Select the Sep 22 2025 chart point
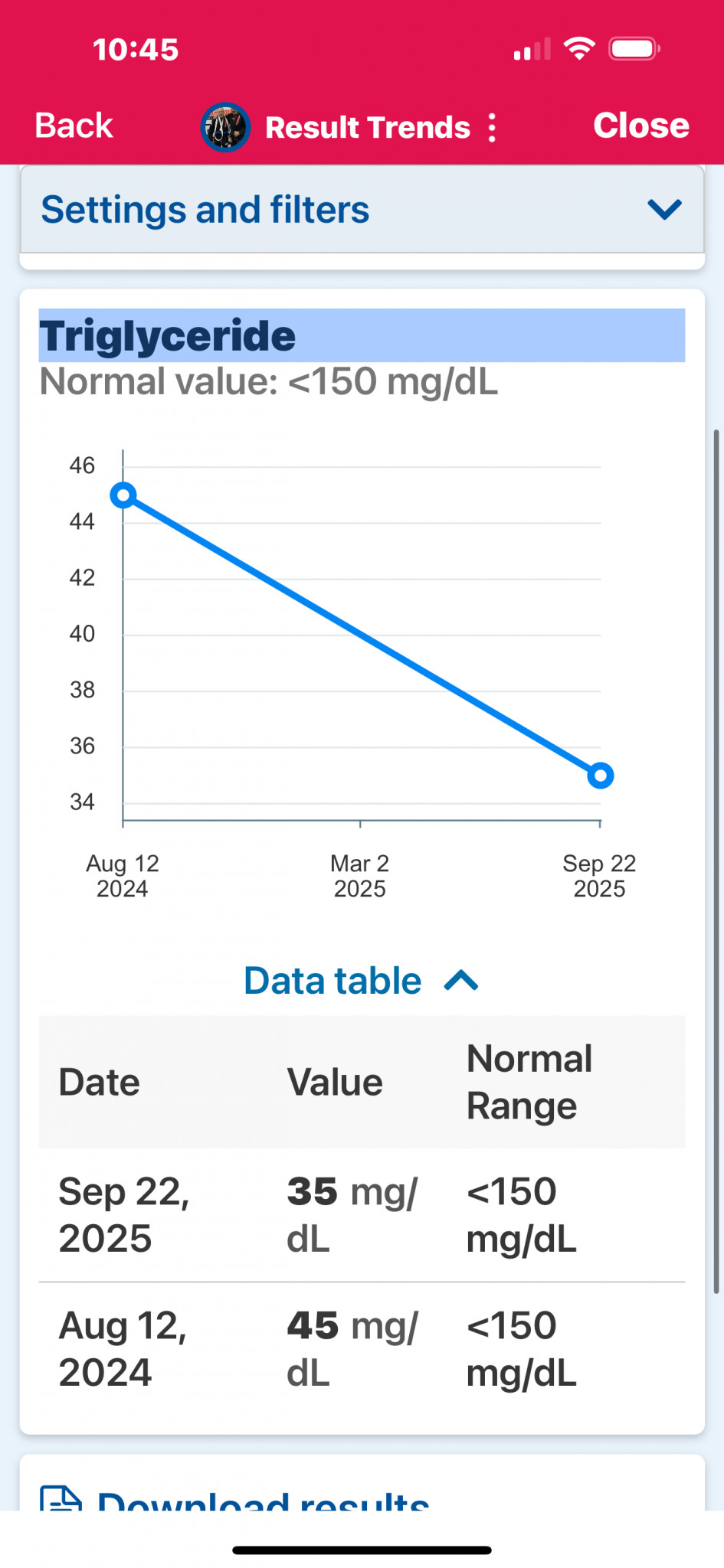This screenshot has width=724, height=1568. (x=600, y=776)
